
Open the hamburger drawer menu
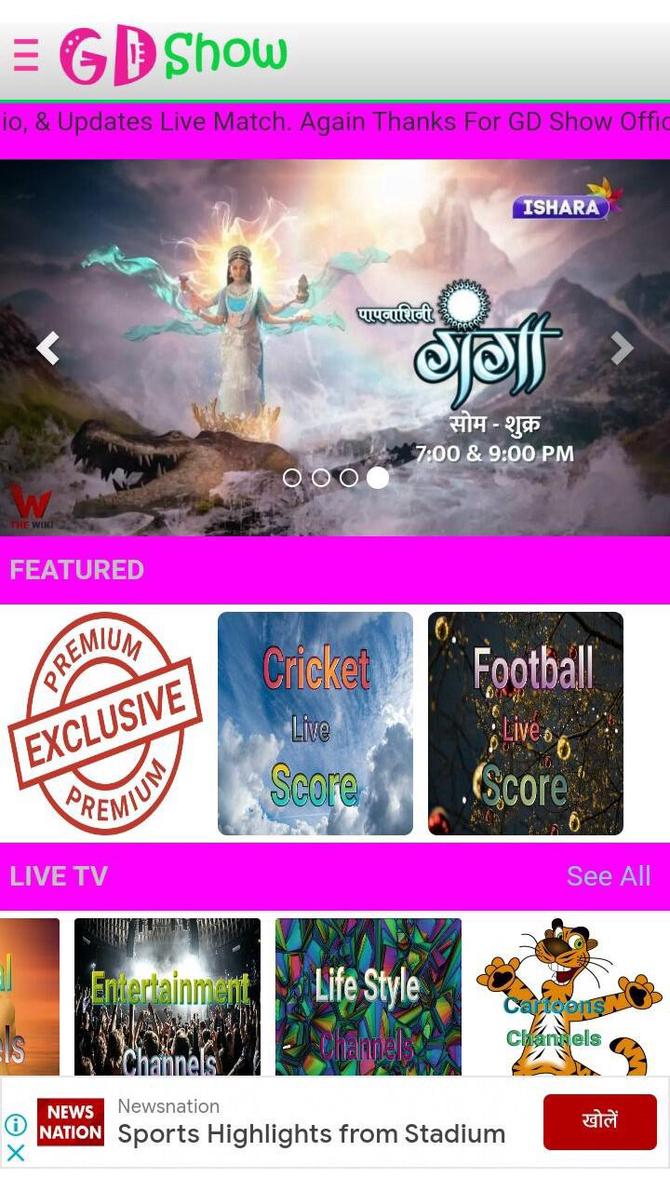point(26,55)
